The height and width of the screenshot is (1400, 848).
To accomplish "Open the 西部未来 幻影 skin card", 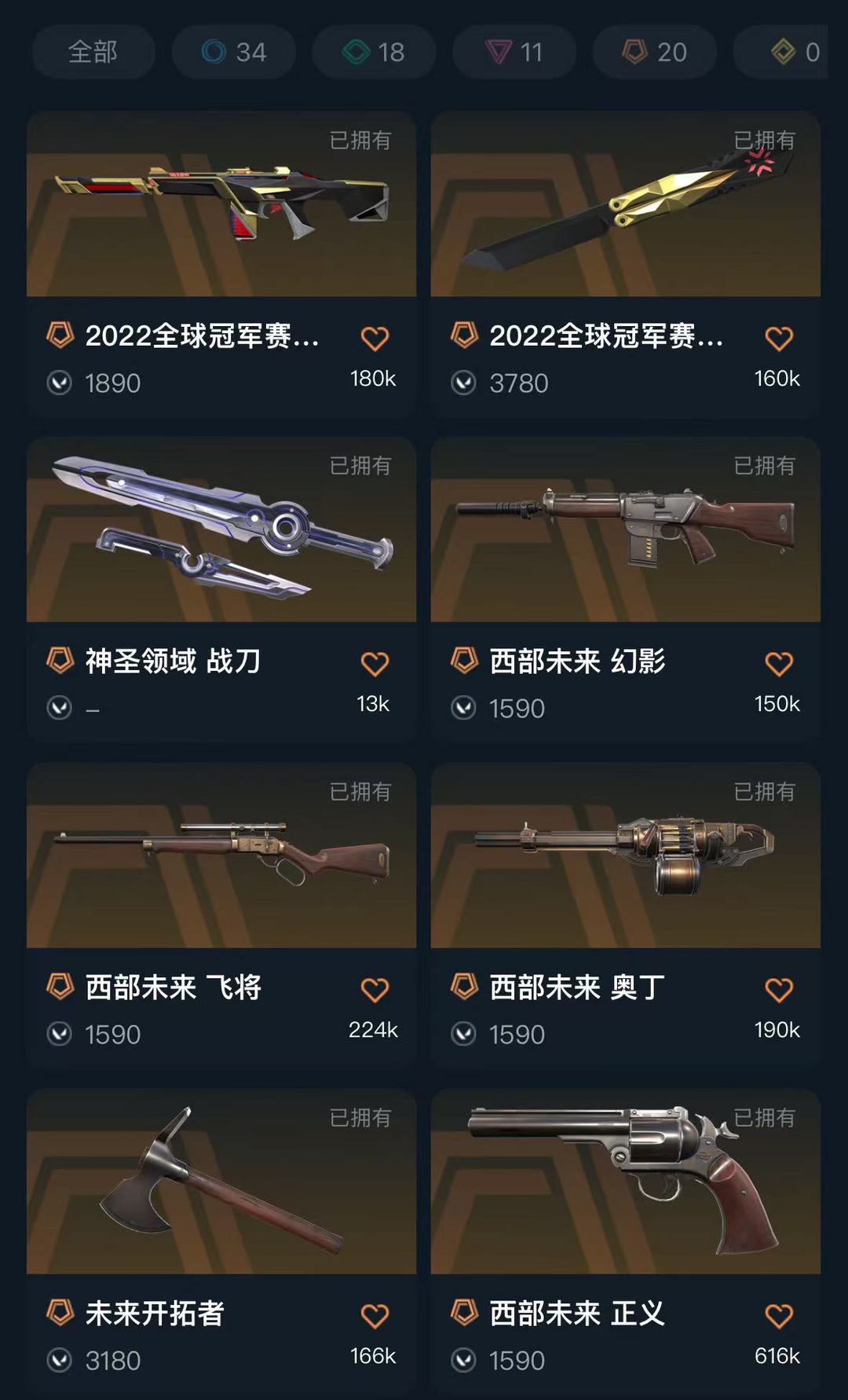I will [625, 530].
